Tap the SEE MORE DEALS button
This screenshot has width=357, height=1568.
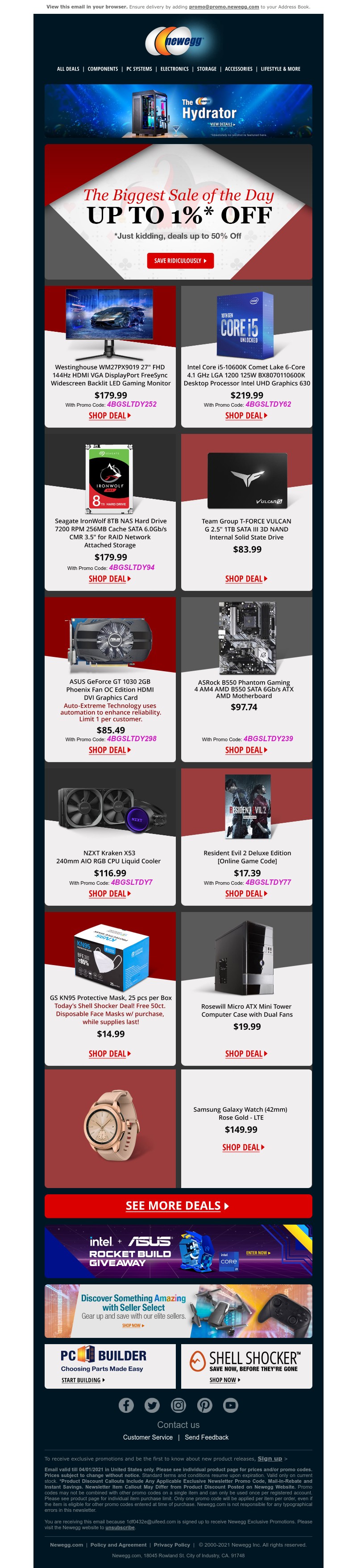(x=178, y=1206)
